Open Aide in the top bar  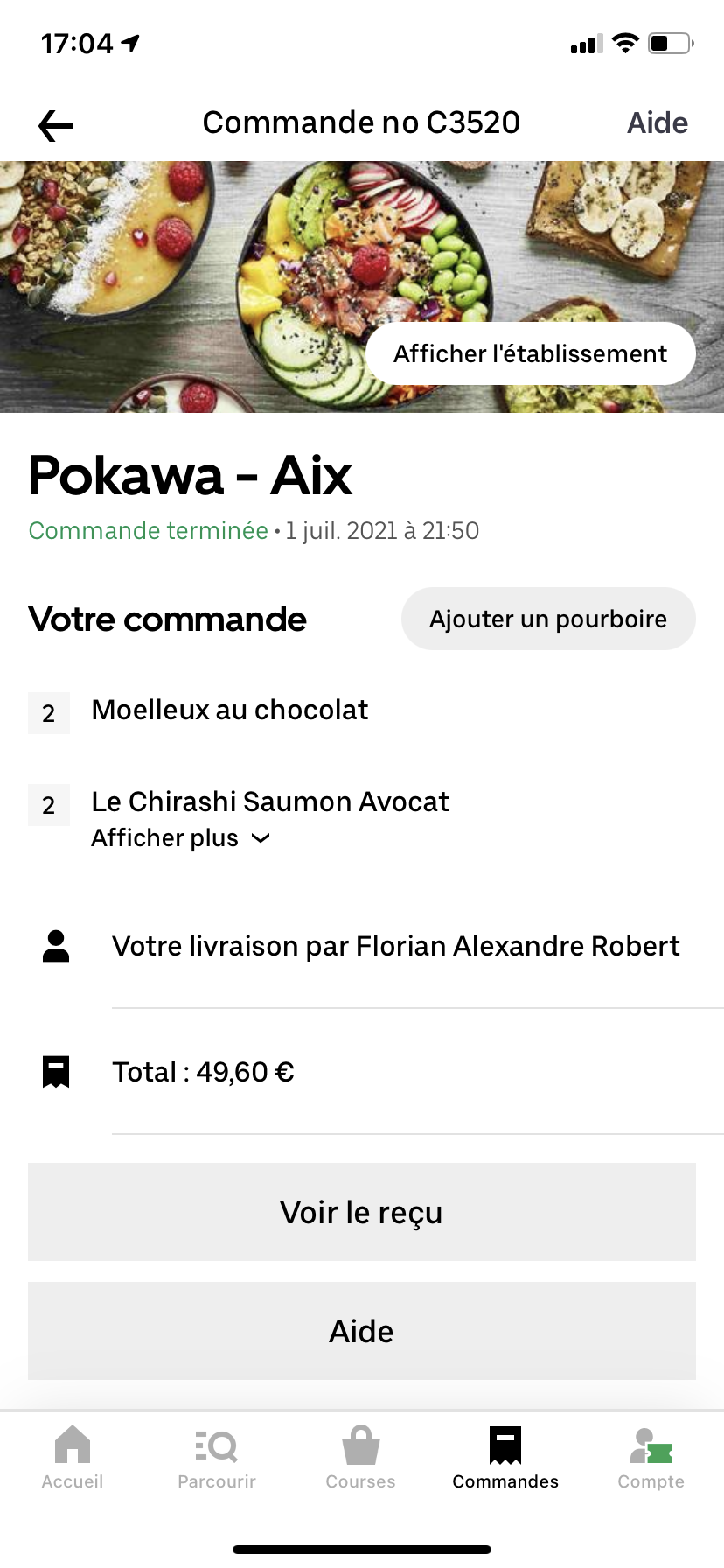pyautogui.click(x=657, y=123)
